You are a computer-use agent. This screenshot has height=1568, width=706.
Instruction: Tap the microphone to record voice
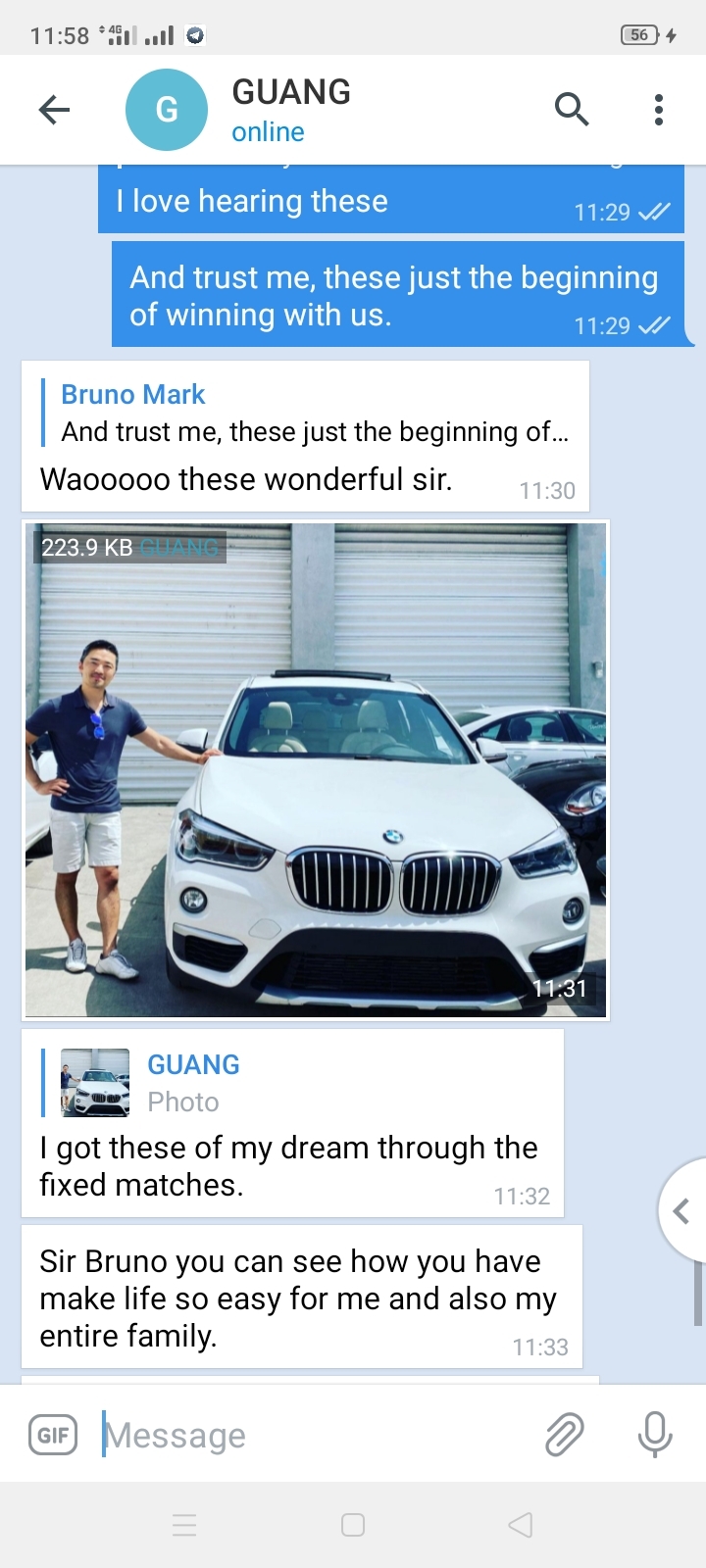point(655,1435)
